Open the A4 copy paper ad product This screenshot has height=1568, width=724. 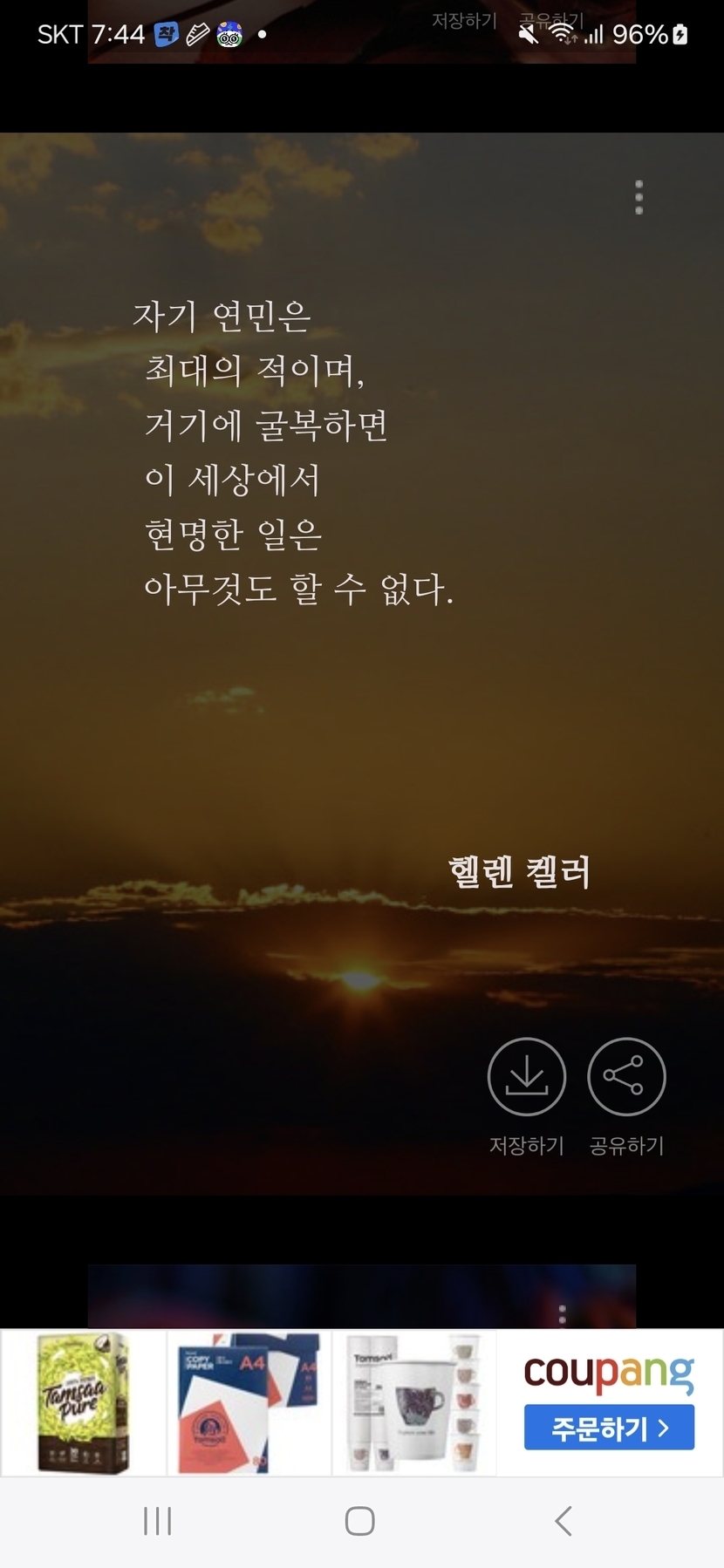[x=249, y=1403]
